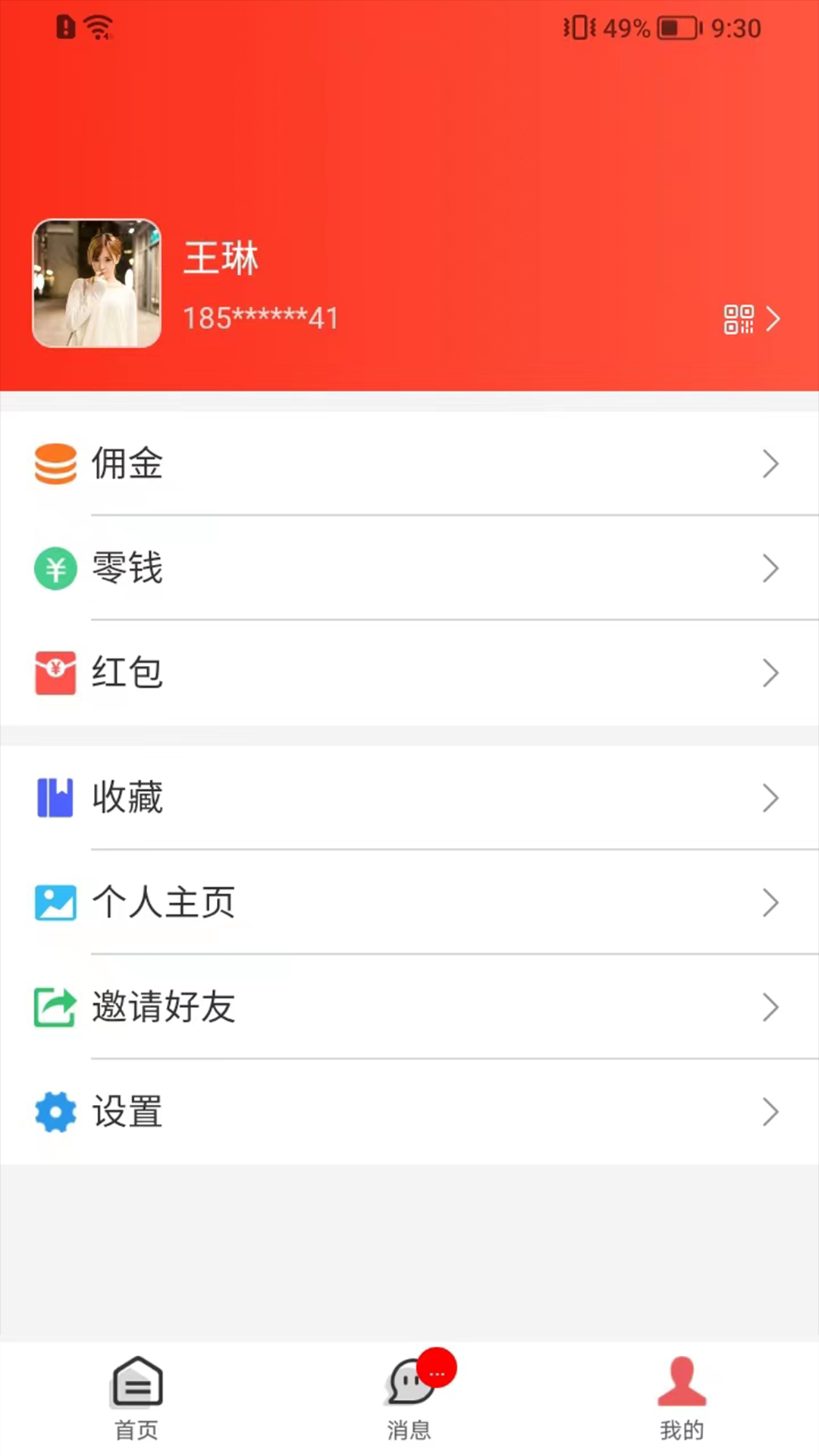Click the green 零钱 wallet icon
This screenshot has height=1456, width=819.
(55, 568)
